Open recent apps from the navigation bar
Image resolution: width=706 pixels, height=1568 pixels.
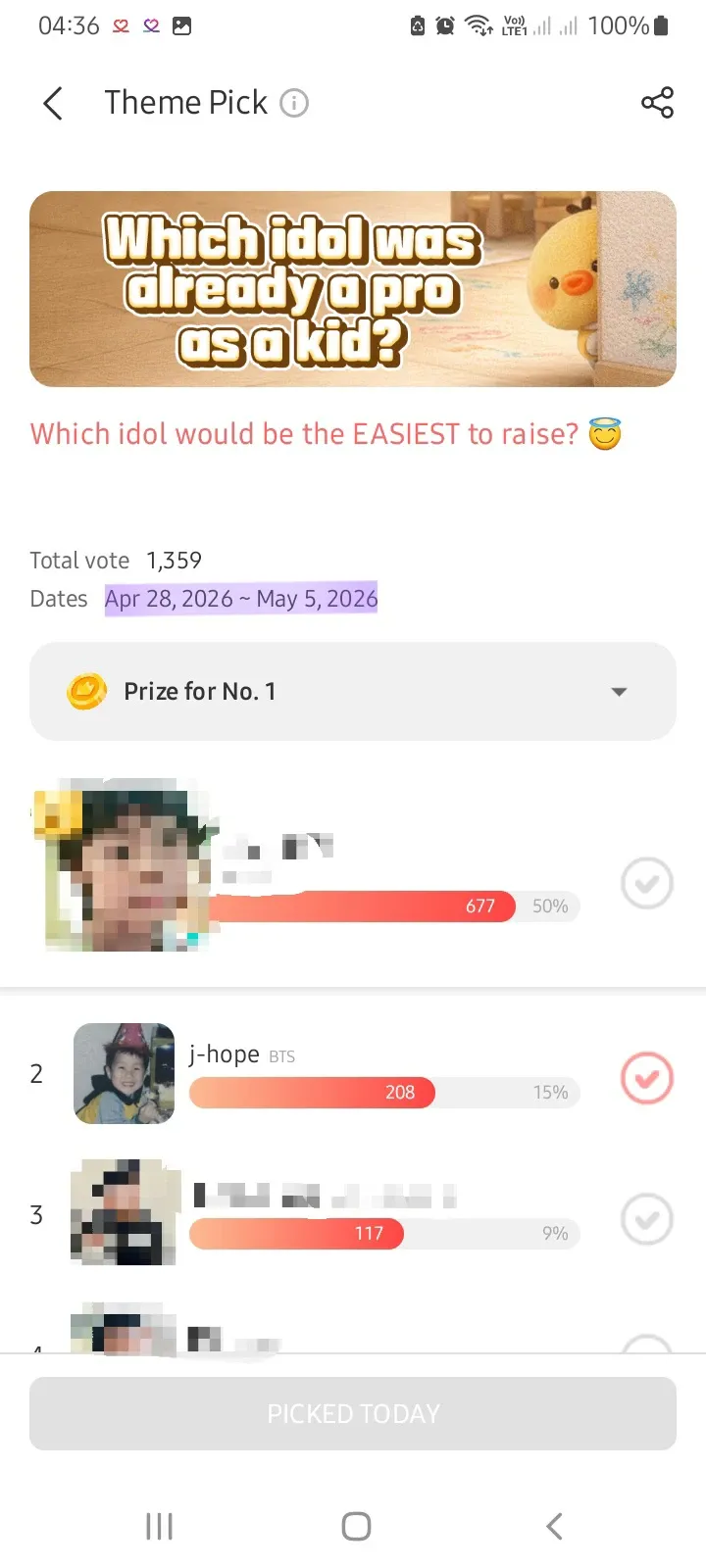(x=159, y=1526)
